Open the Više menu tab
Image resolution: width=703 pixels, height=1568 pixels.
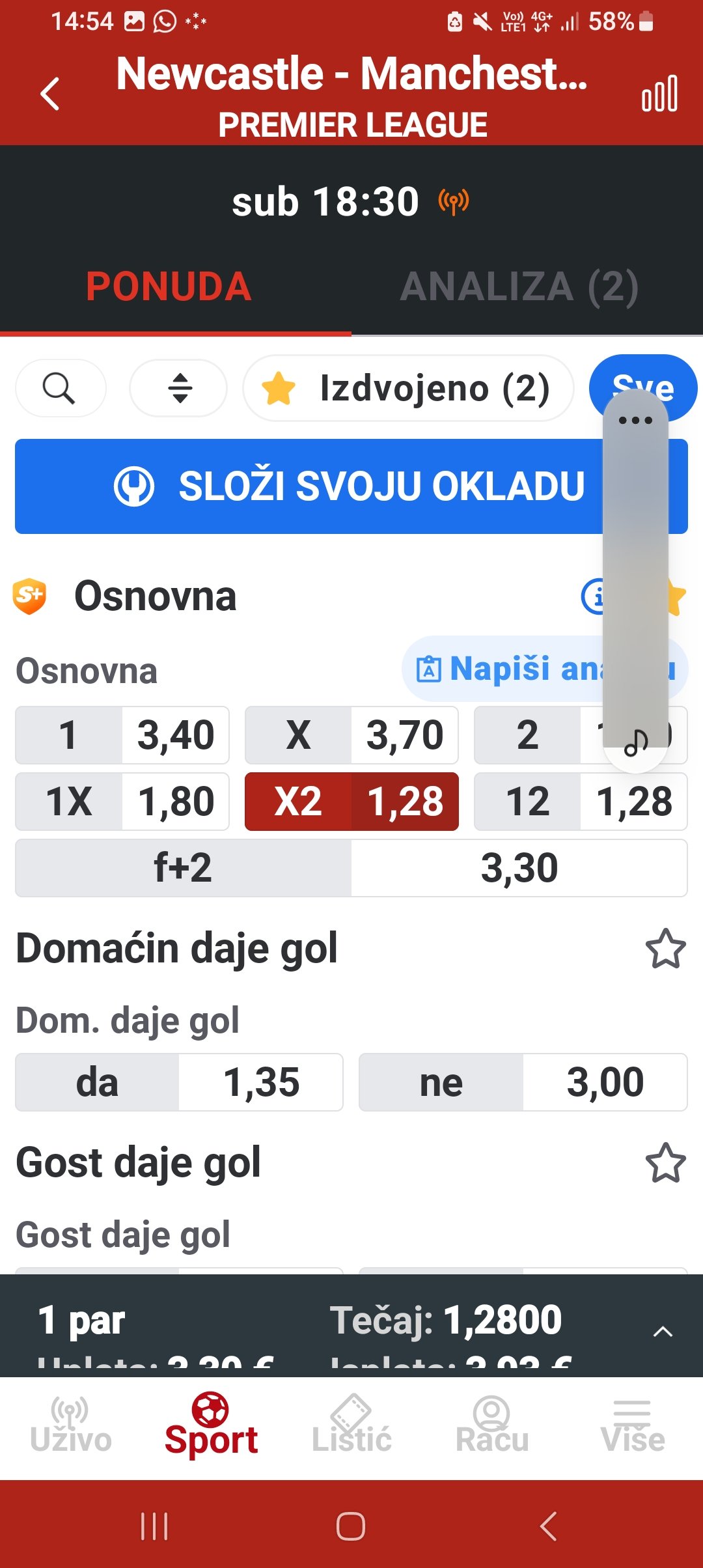632,1427
